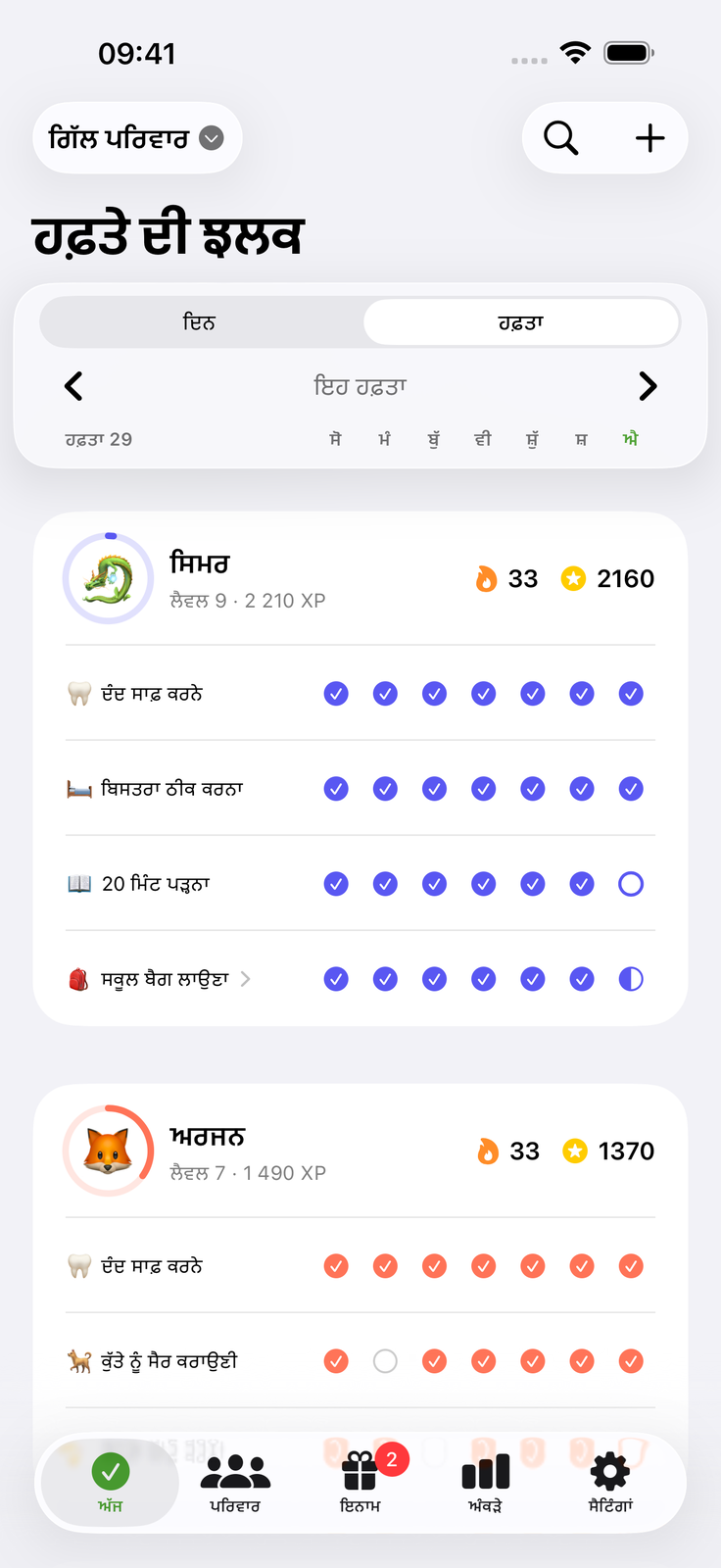Check the missed ਕੁੱਤੇ ਨੂੰ ਸੈਰ ਕਰਾਉਣੀ circle

pyautogui.click(x=385, y=1361)
